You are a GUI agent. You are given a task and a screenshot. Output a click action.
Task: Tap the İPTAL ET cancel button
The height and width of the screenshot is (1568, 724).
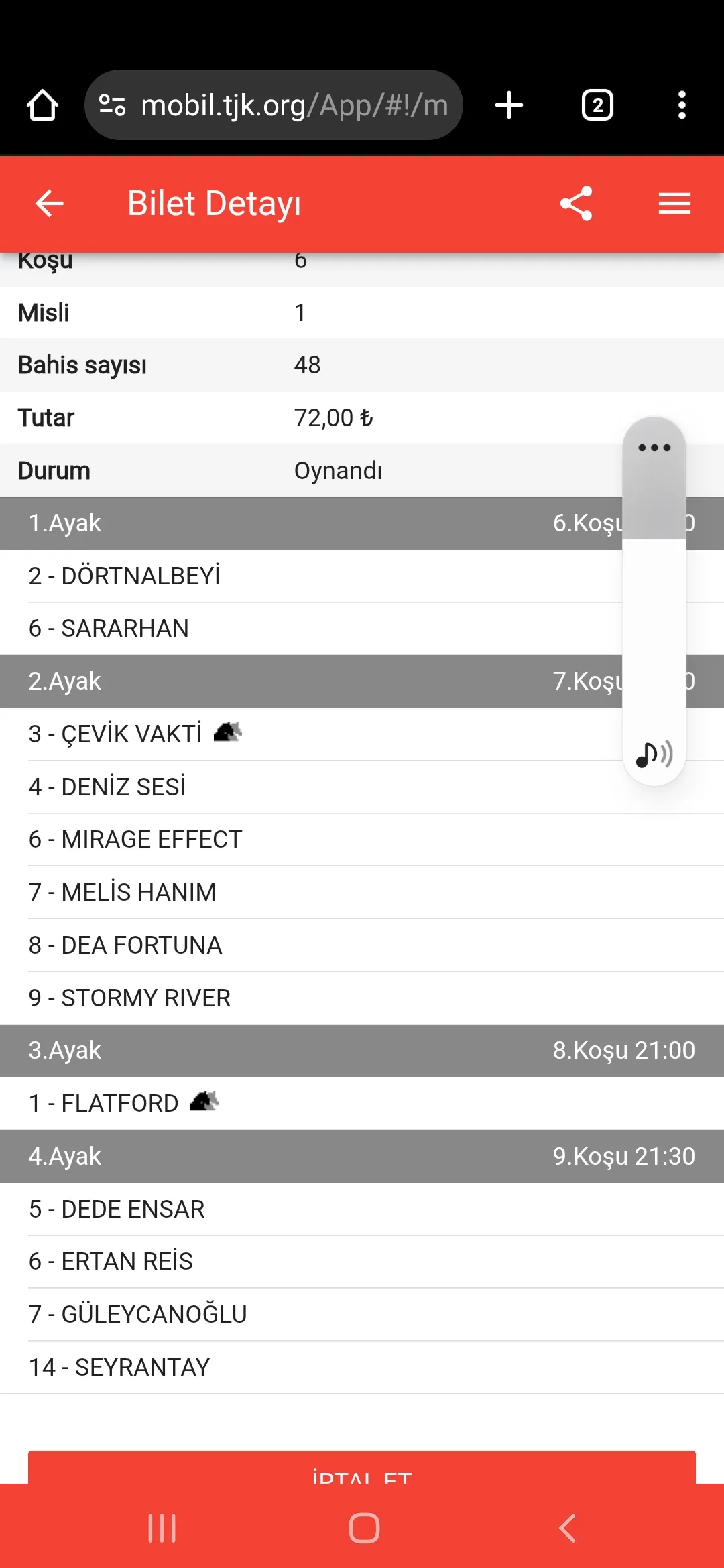(x=362, y=1469)
